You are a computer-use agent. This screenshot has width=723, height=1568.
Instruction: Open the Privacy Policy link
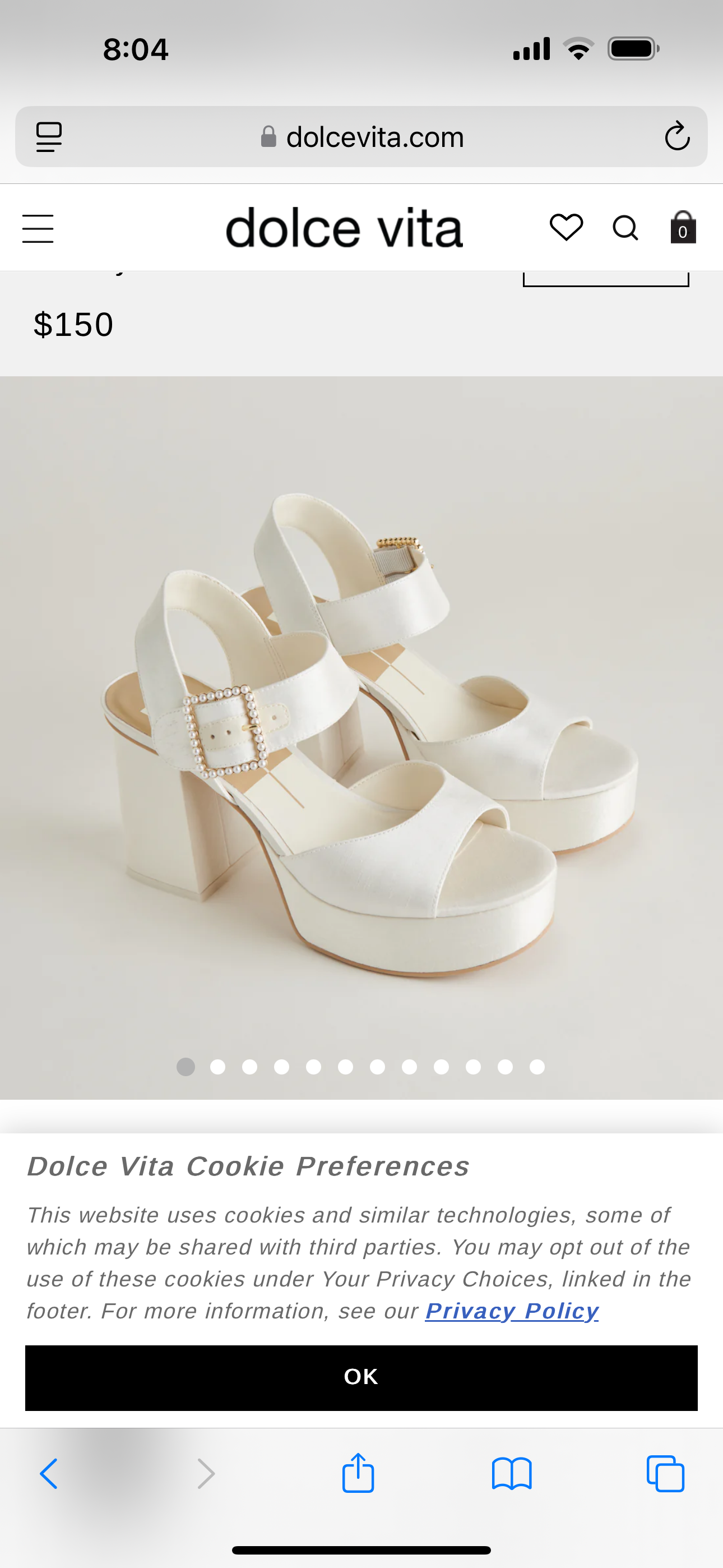tap(512, 1311)
